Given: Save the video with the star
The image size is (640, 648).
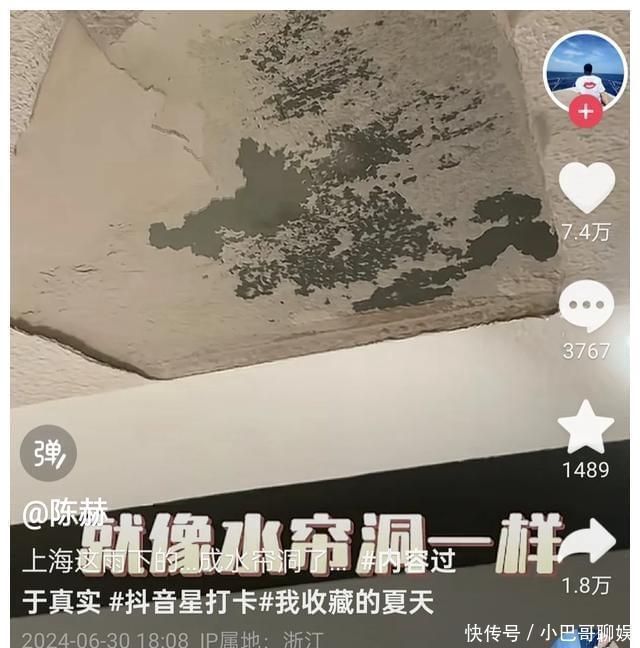Looking at the screenshot, I should tap(586, 427).
